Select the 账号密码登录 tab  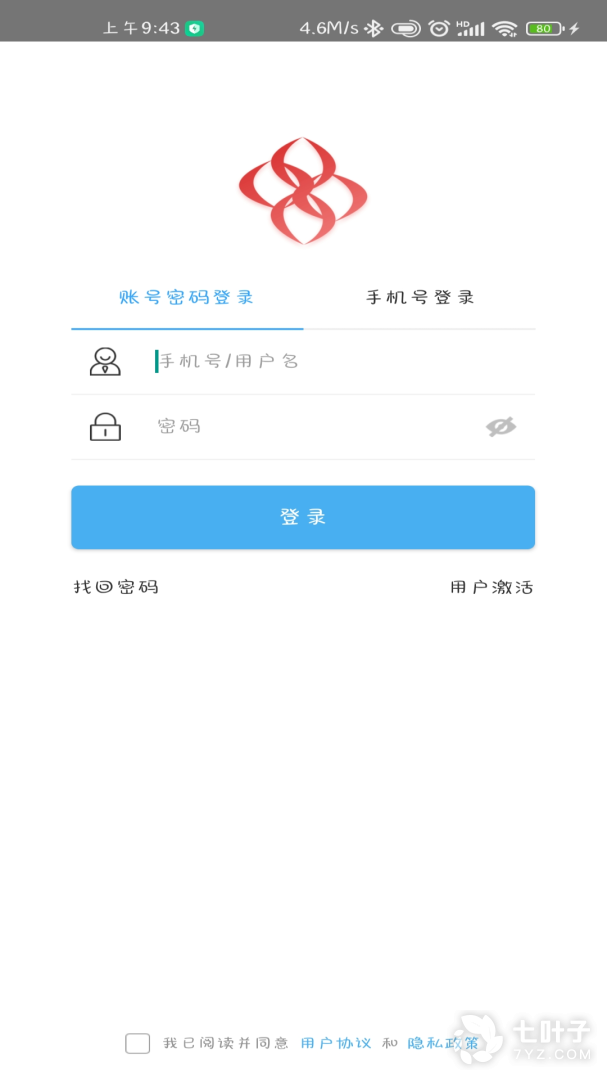click(187, 297)
